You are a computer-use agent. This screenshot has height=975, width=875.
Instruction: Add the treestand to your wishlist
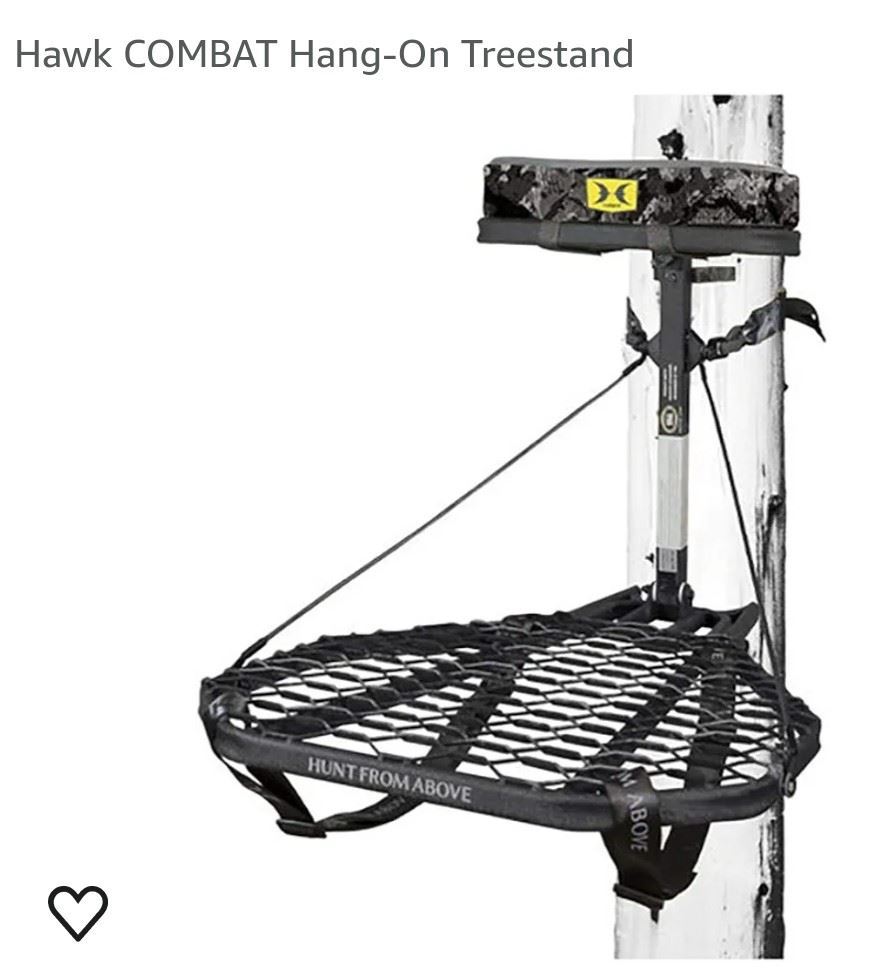pyautogui.click(x=78, y=911)
